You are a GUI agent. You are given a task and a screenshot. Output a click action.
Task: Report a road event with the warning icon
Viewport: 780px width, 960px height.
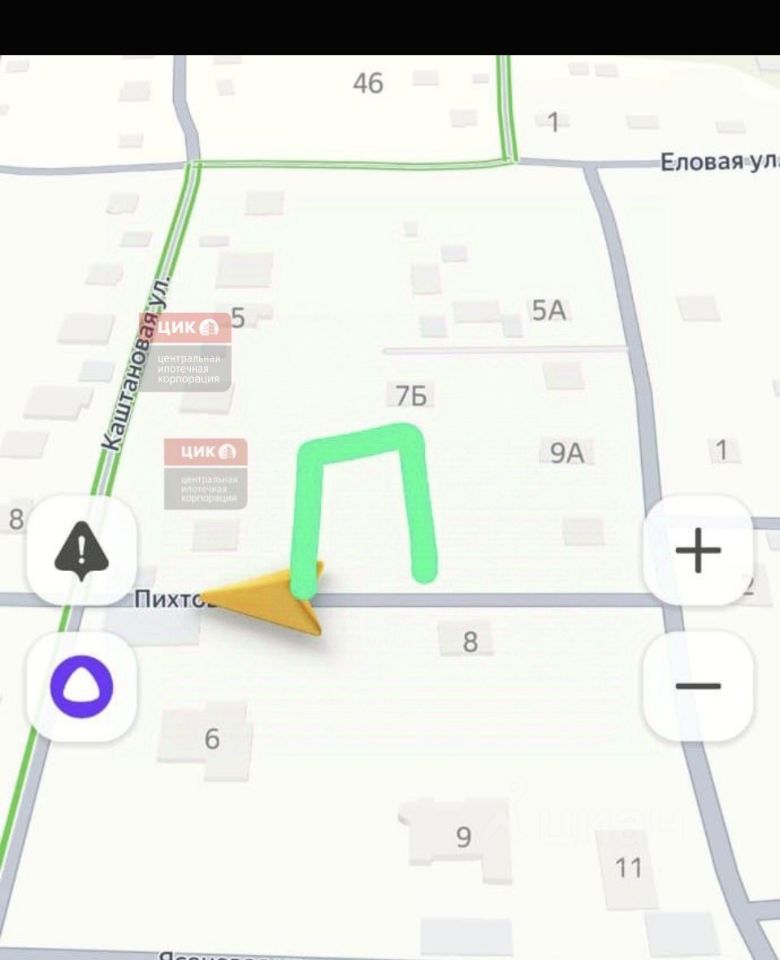[81, 551]
